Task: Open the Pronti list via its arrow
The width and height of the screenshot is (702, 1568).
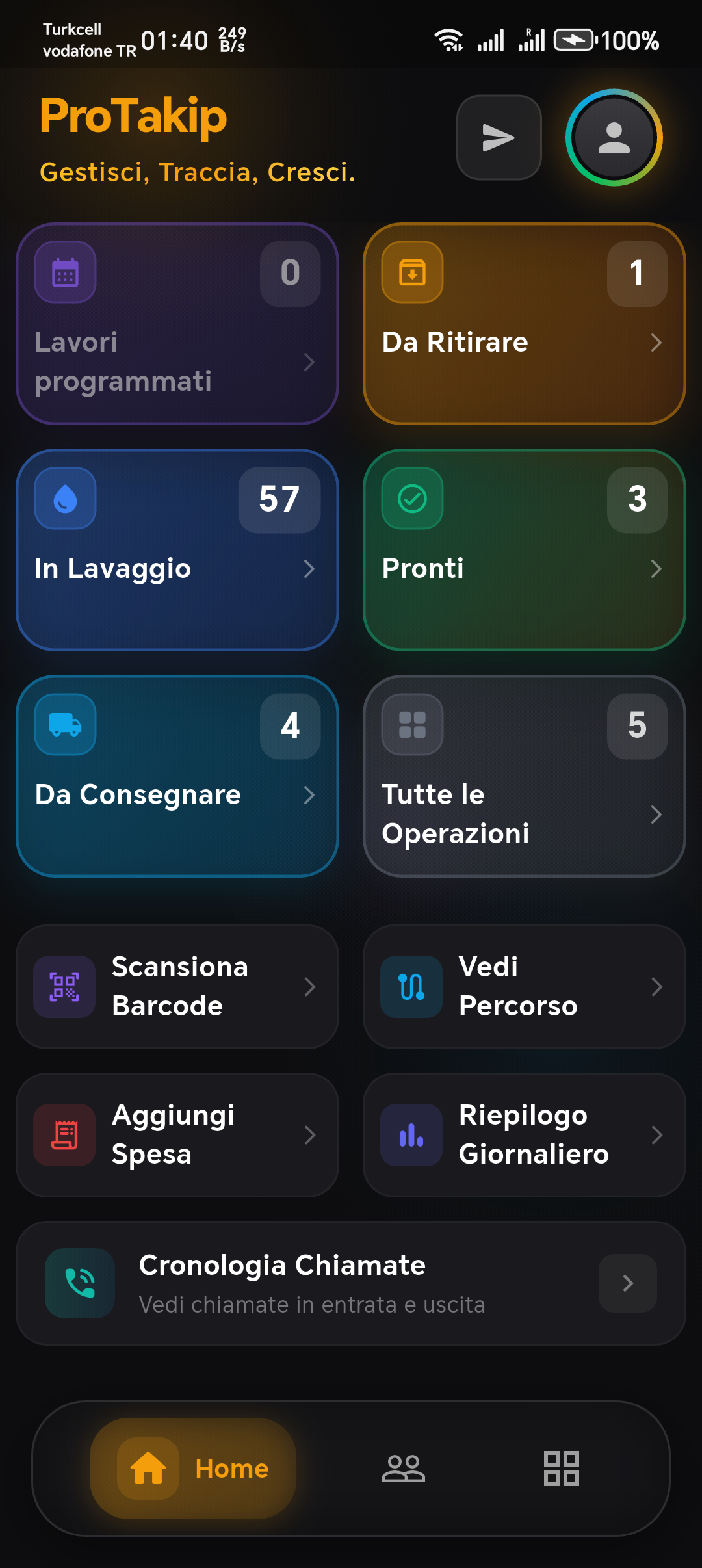Action: pyautogui.click(x=657, y=569)
